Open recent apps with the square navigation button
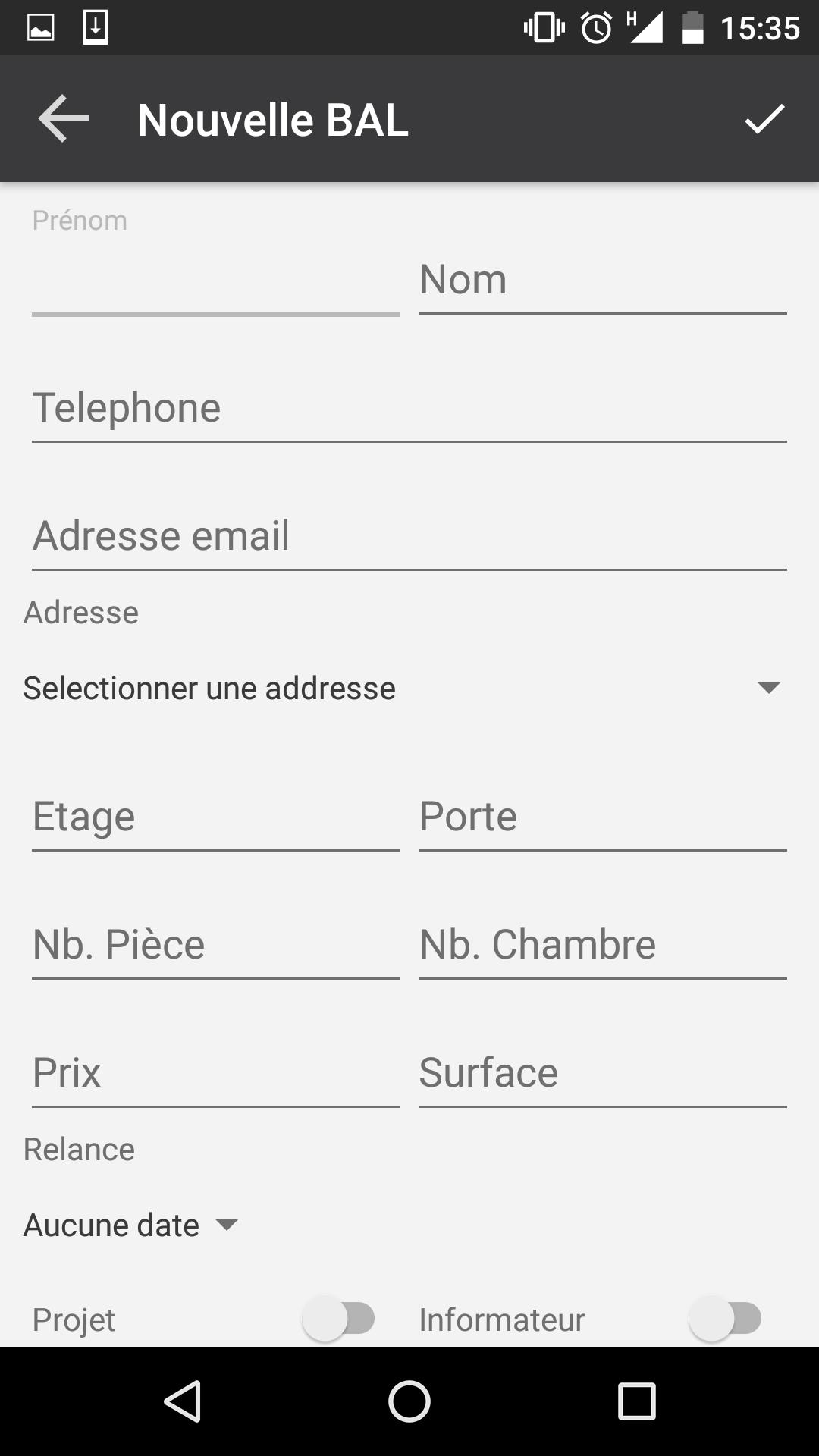The image size is (819, 1456). tap(635, 1401)
